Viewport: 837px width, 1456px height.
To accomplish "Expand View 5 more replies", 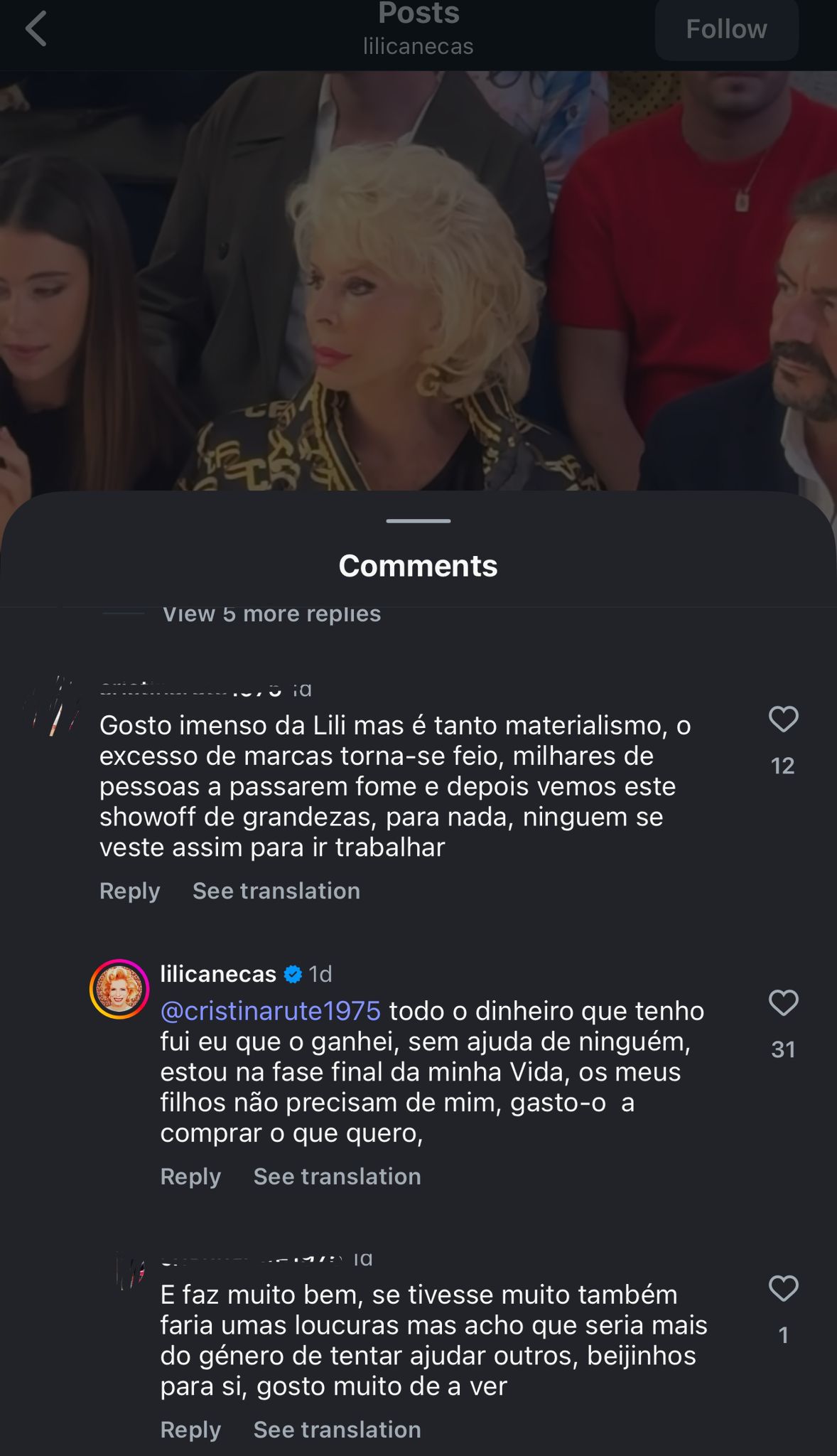I will [271, 614].
